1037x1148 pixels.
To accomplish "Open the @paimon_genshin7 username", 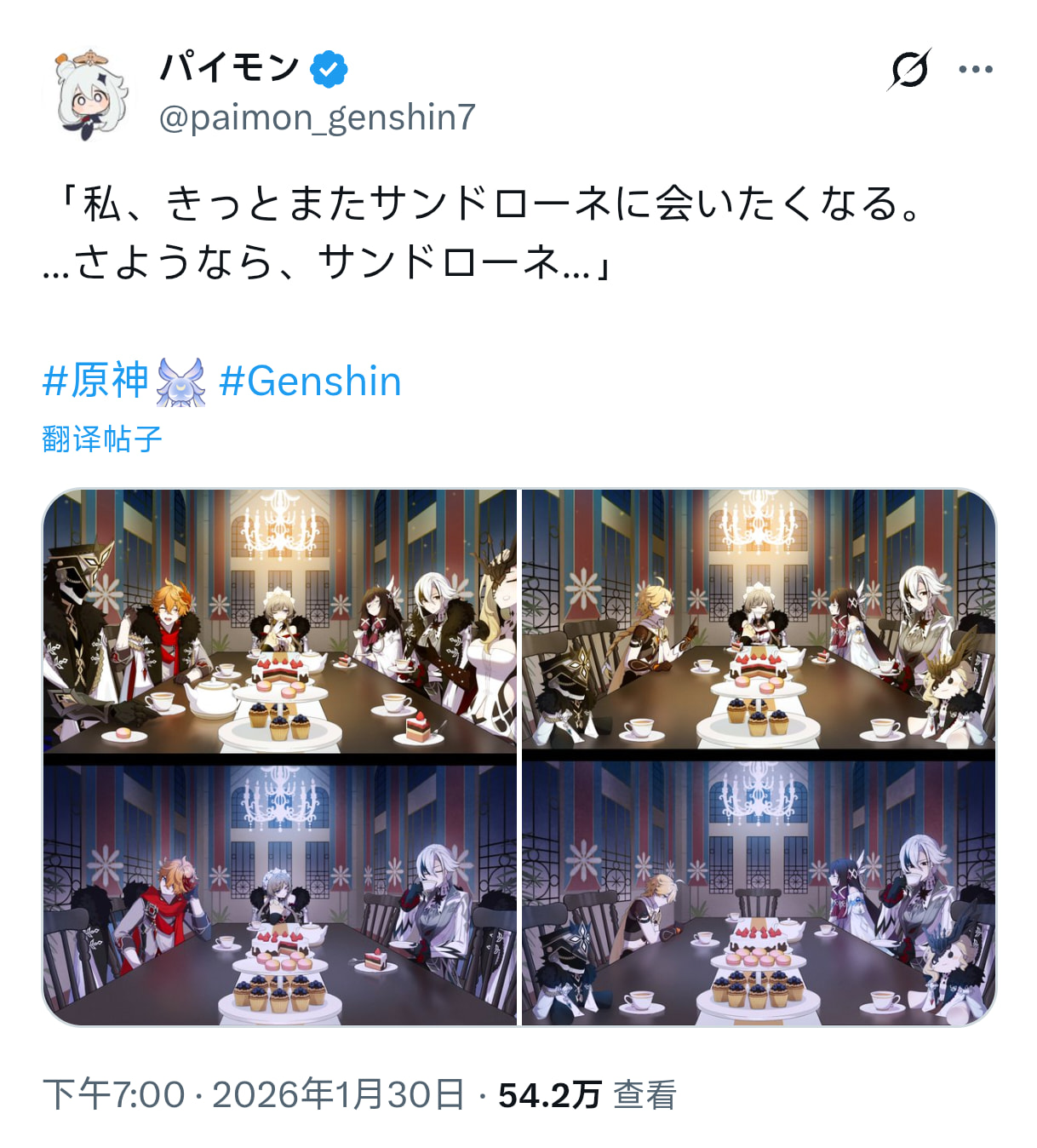I will click(x=317, y=118).
